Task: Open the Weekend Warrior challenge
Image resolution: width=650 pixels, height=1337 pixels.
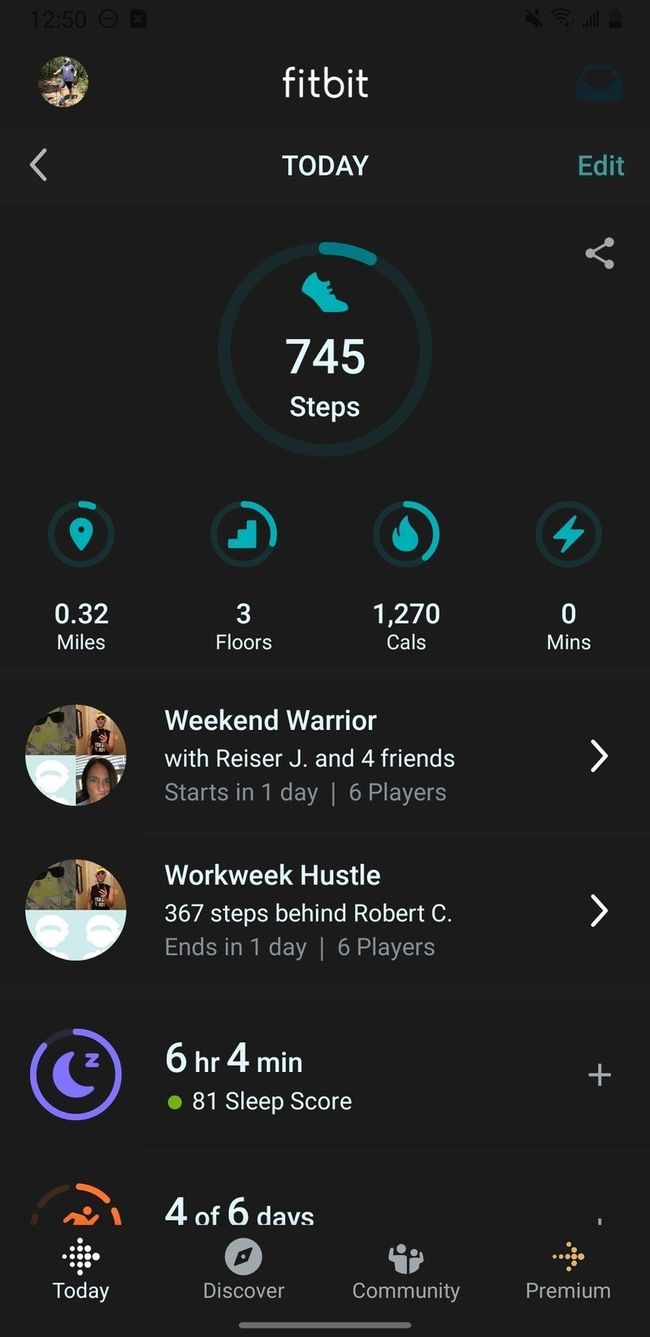Action: [325, 756]
